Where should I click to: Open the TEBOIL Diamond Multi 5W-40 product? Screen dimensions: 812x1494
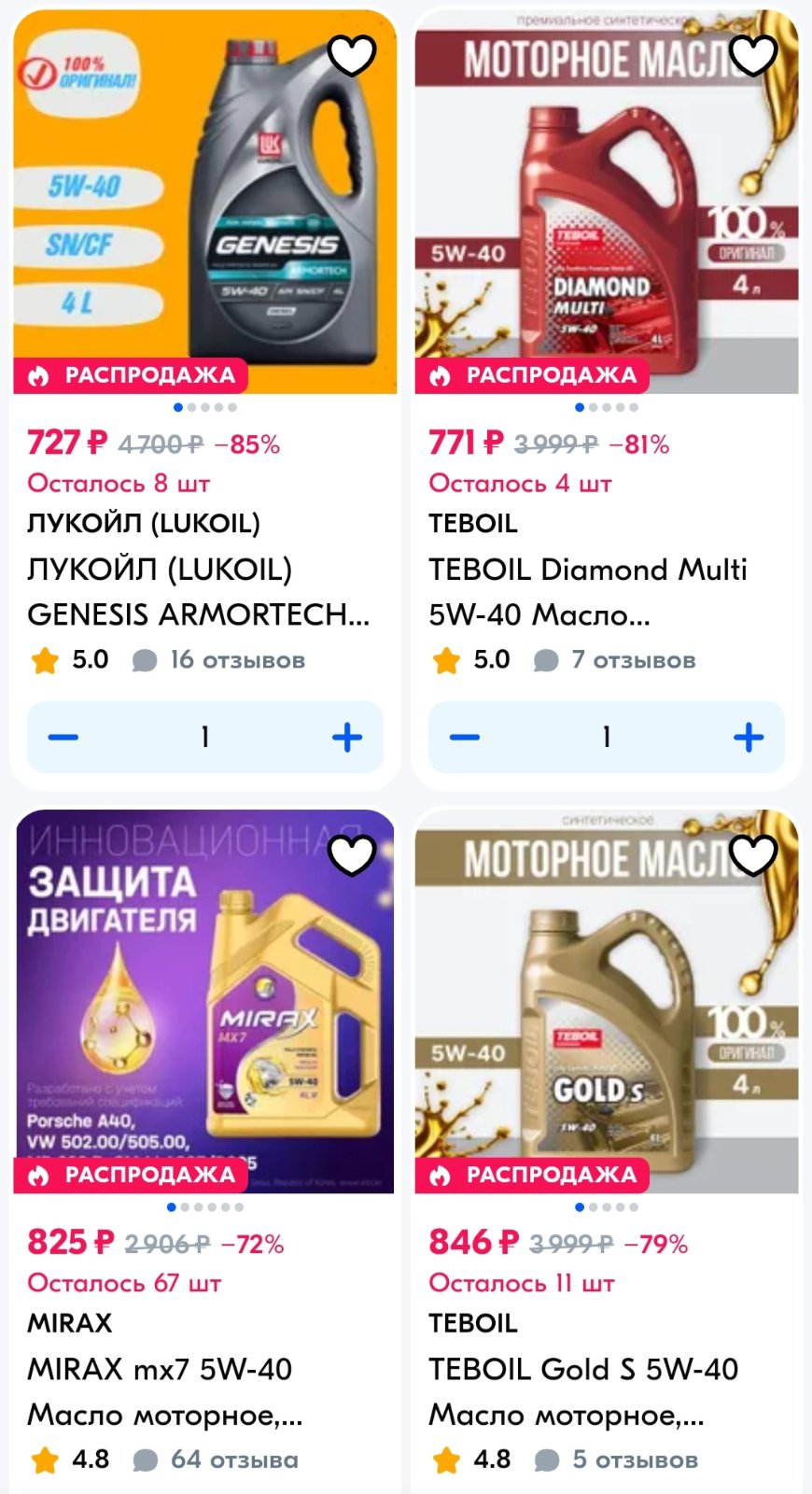click(x=588, y=592)
